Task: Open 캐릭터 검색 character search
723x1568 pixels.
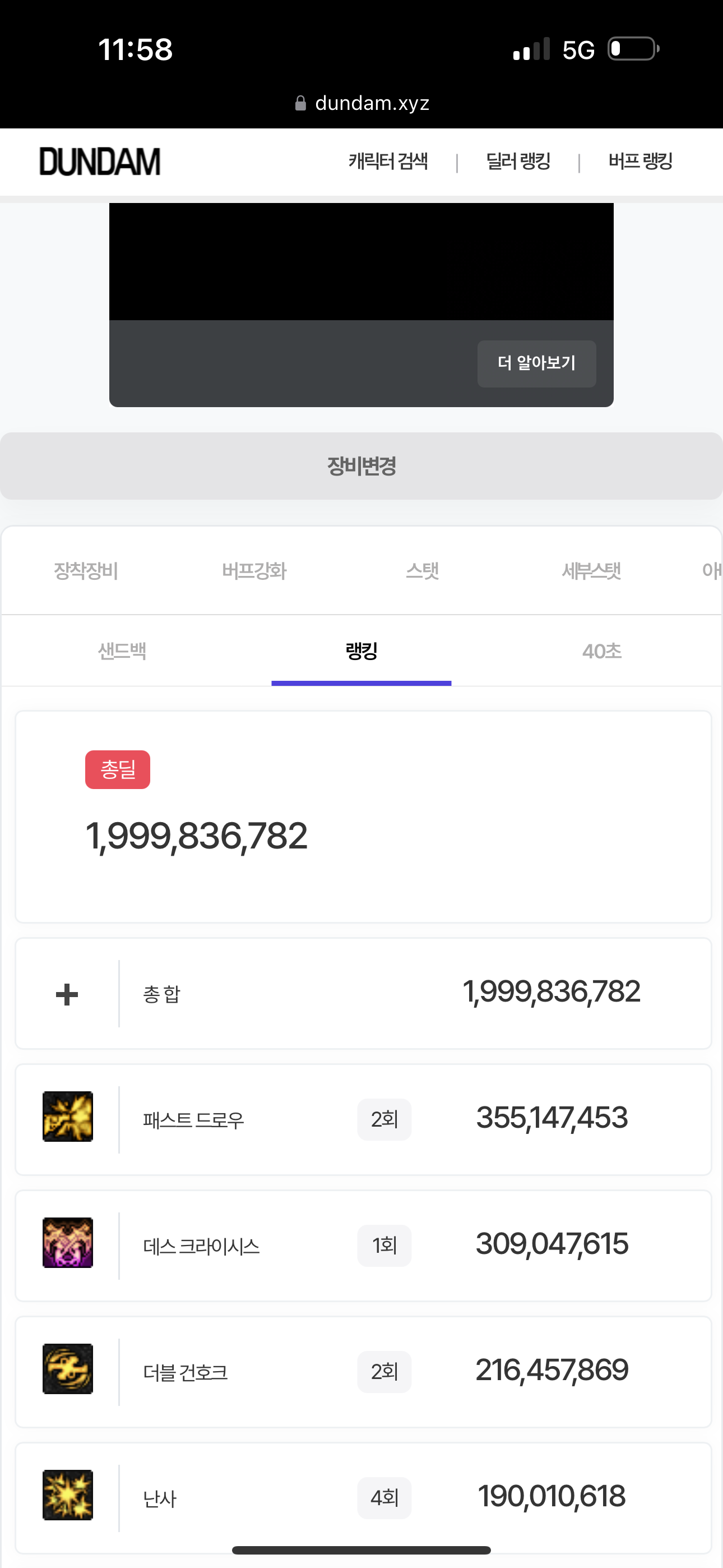Action: click(388, 162)
